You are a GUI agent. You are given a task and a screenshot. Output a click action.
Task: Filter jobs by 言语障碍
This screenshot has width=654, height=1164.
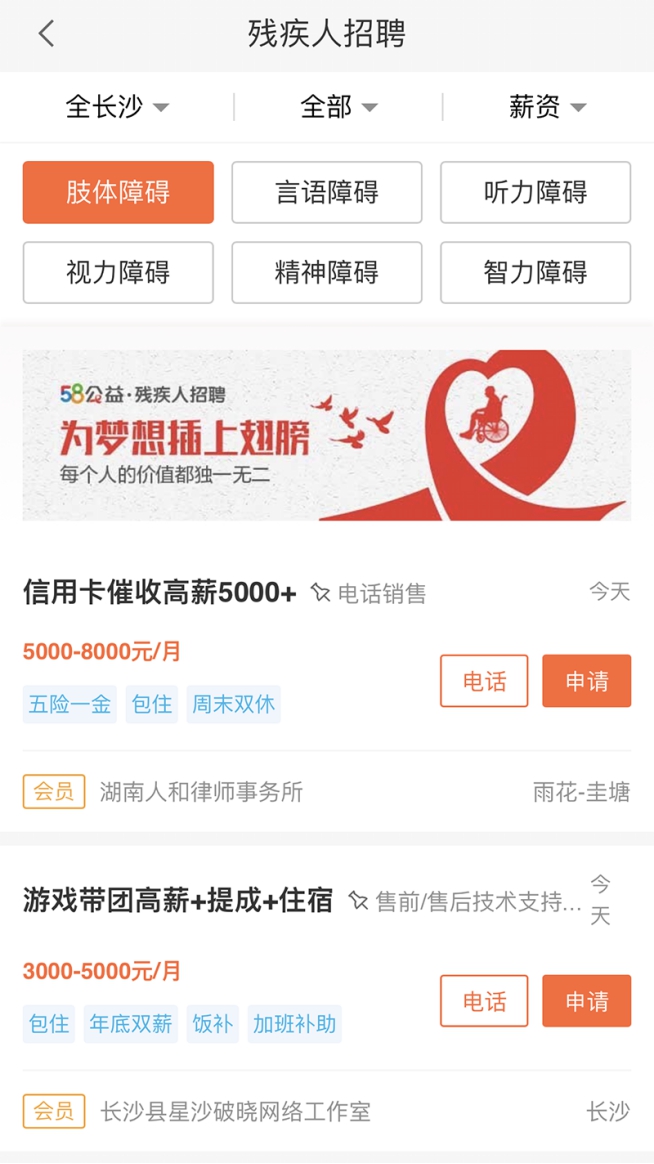tap(327, 192)
